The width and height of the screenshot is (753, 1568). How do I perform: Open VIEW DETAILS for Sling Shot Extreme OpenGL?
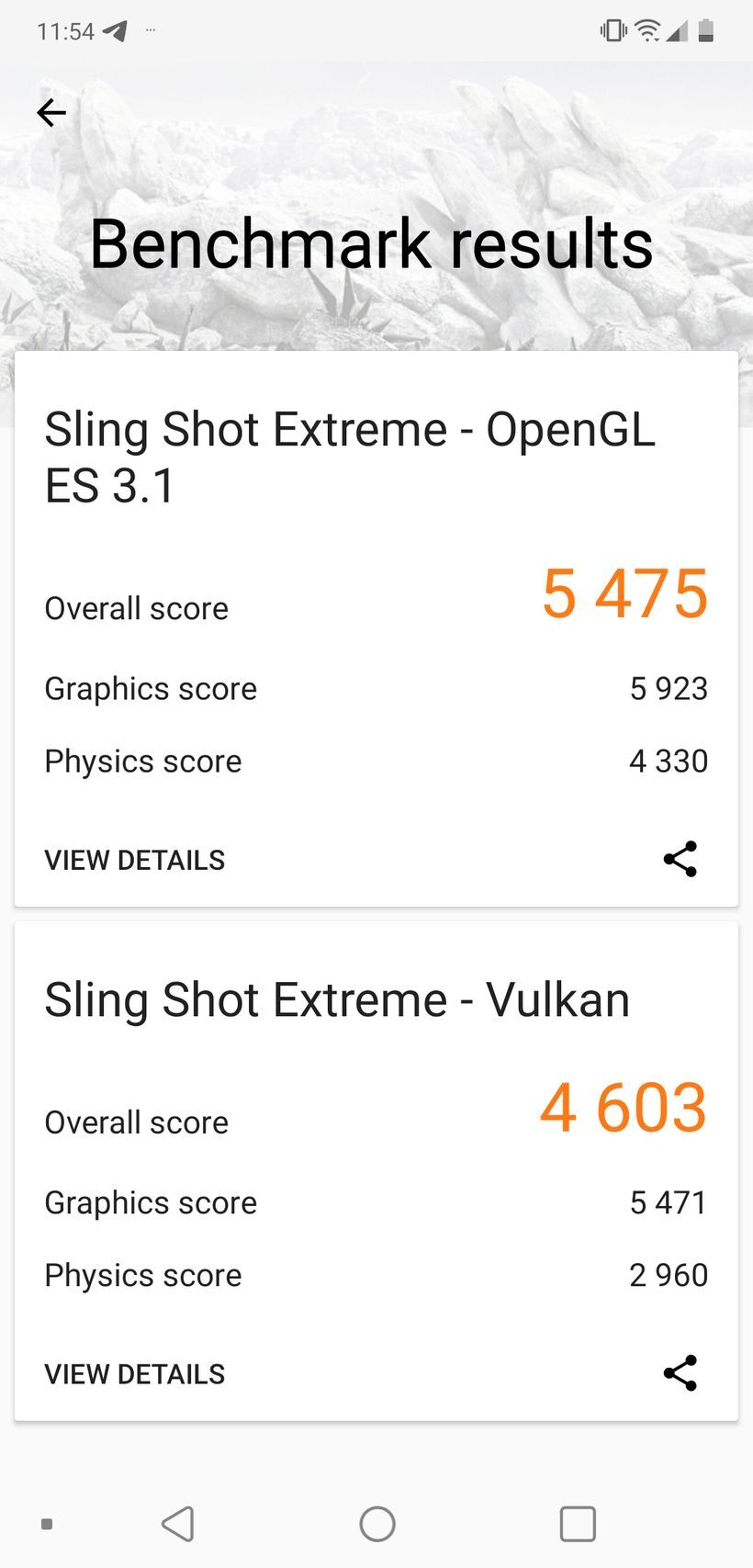(x=134, y=859)
